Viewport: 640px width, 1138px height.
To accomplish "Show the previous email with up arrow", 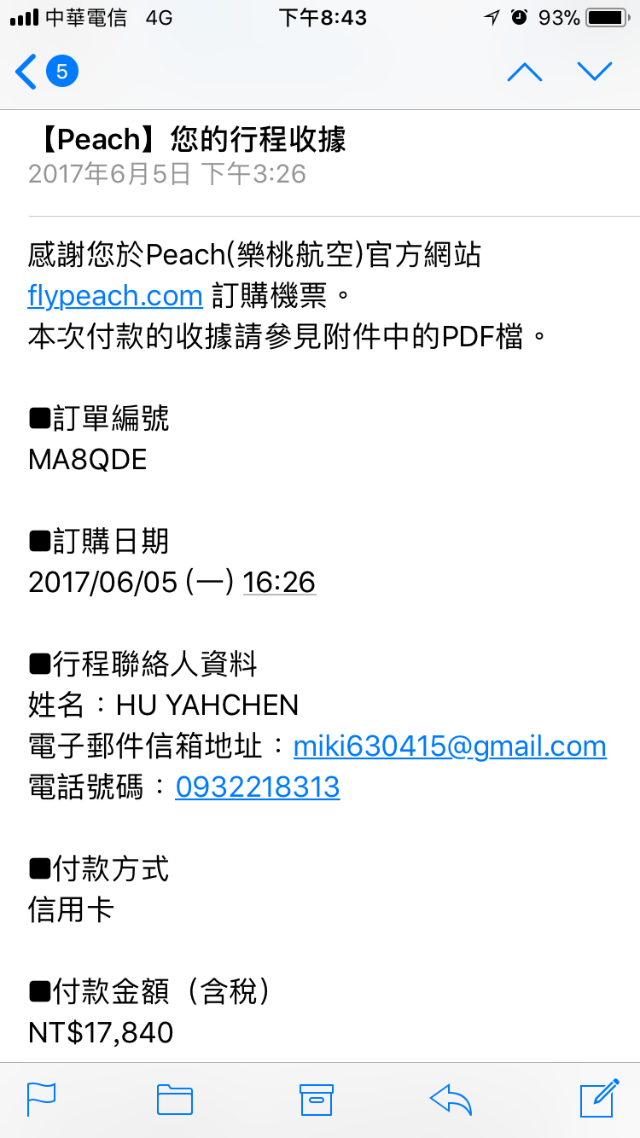I will [524, 71].
